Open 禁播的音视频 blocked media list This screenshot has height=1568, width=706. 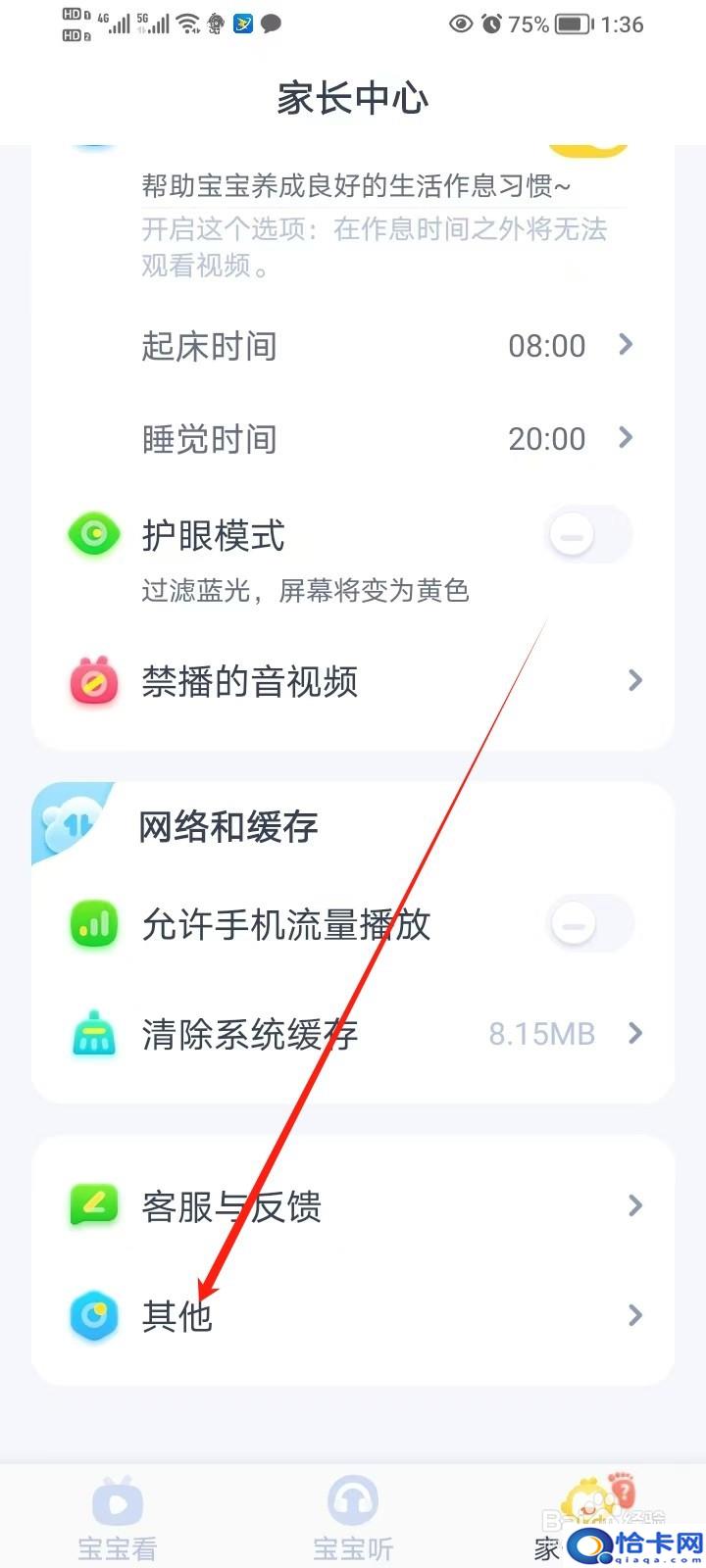pos(353,681)
